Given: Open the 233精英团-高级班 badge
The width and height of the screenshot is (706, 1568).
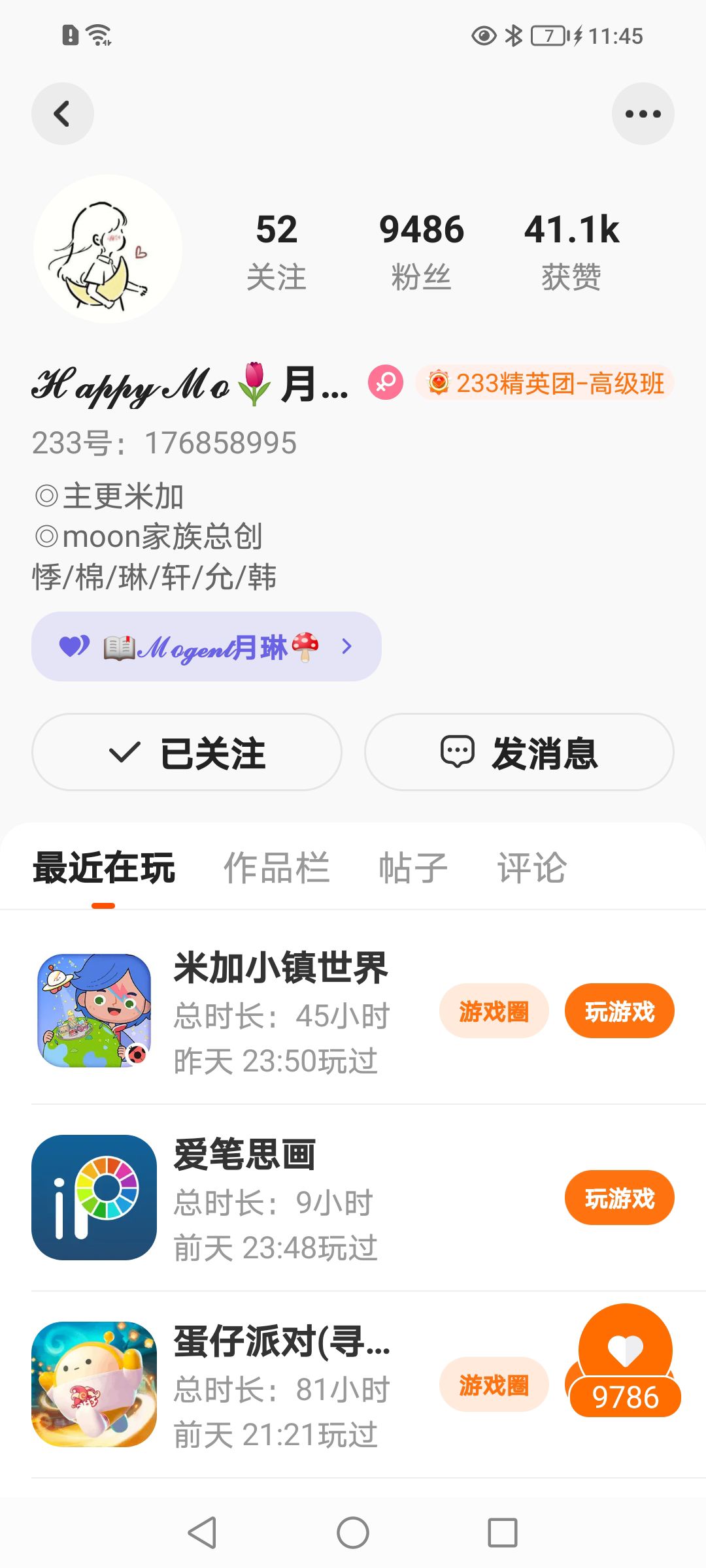Looking at the screenshot, I should click(x=545, y=383).
